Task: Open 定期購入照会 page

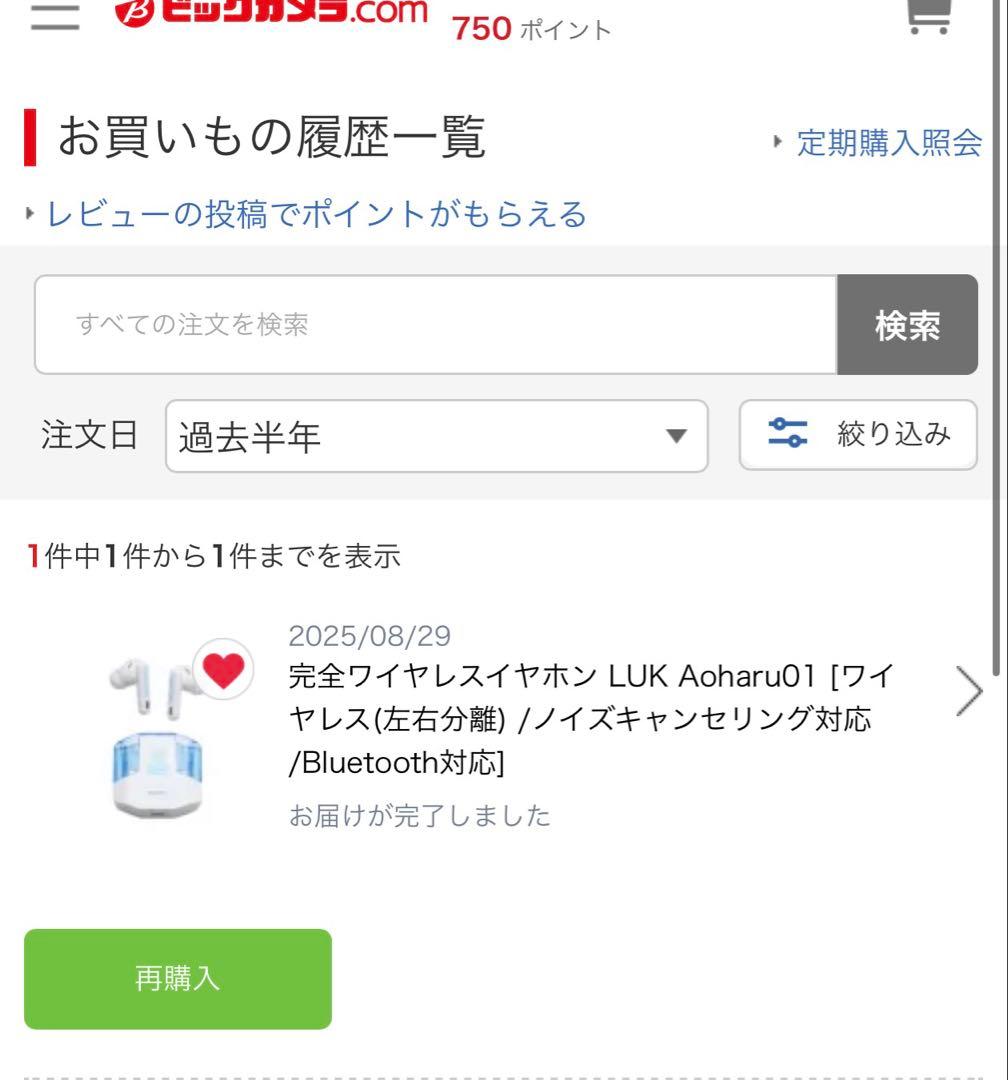Action: point(887,141)
